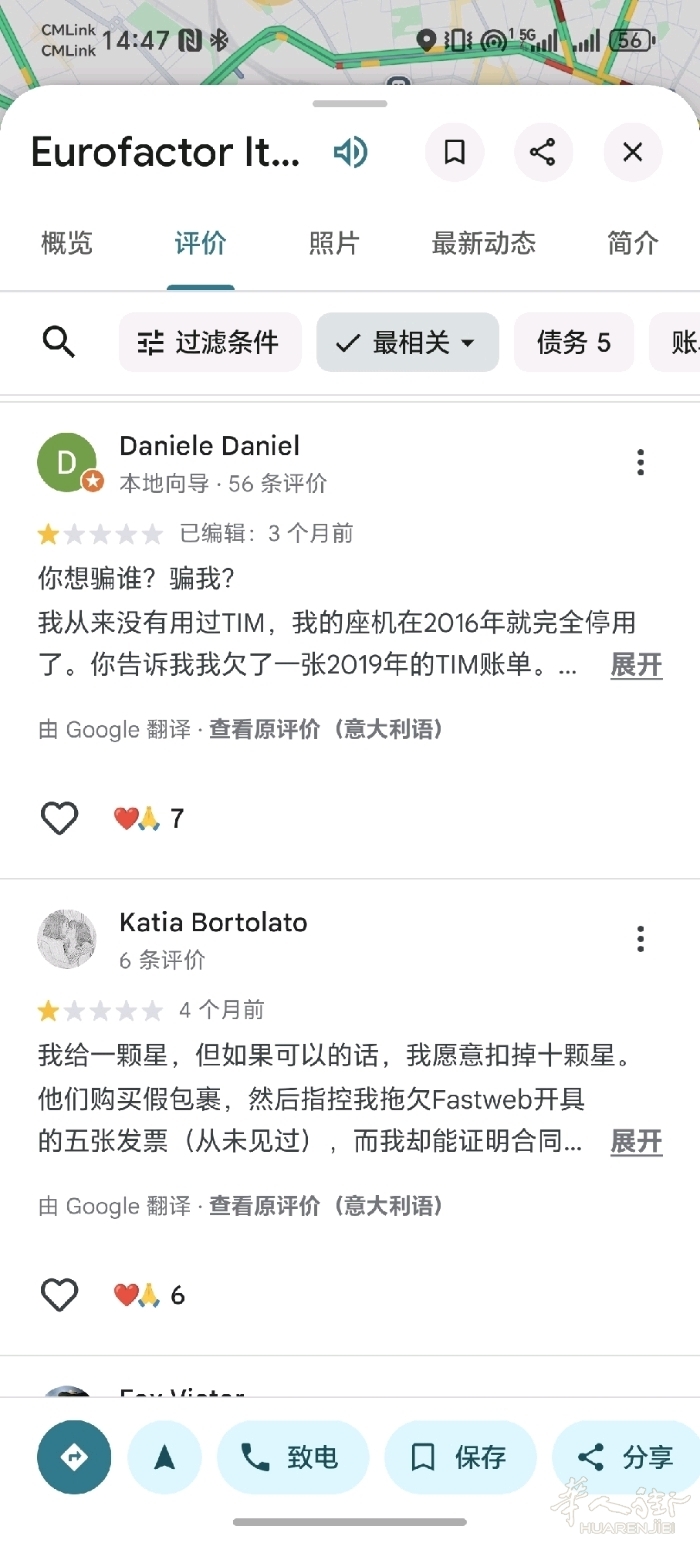Like Daniele Daniel's review
This screenshot has width=700, height=1543.
(59, 819)
